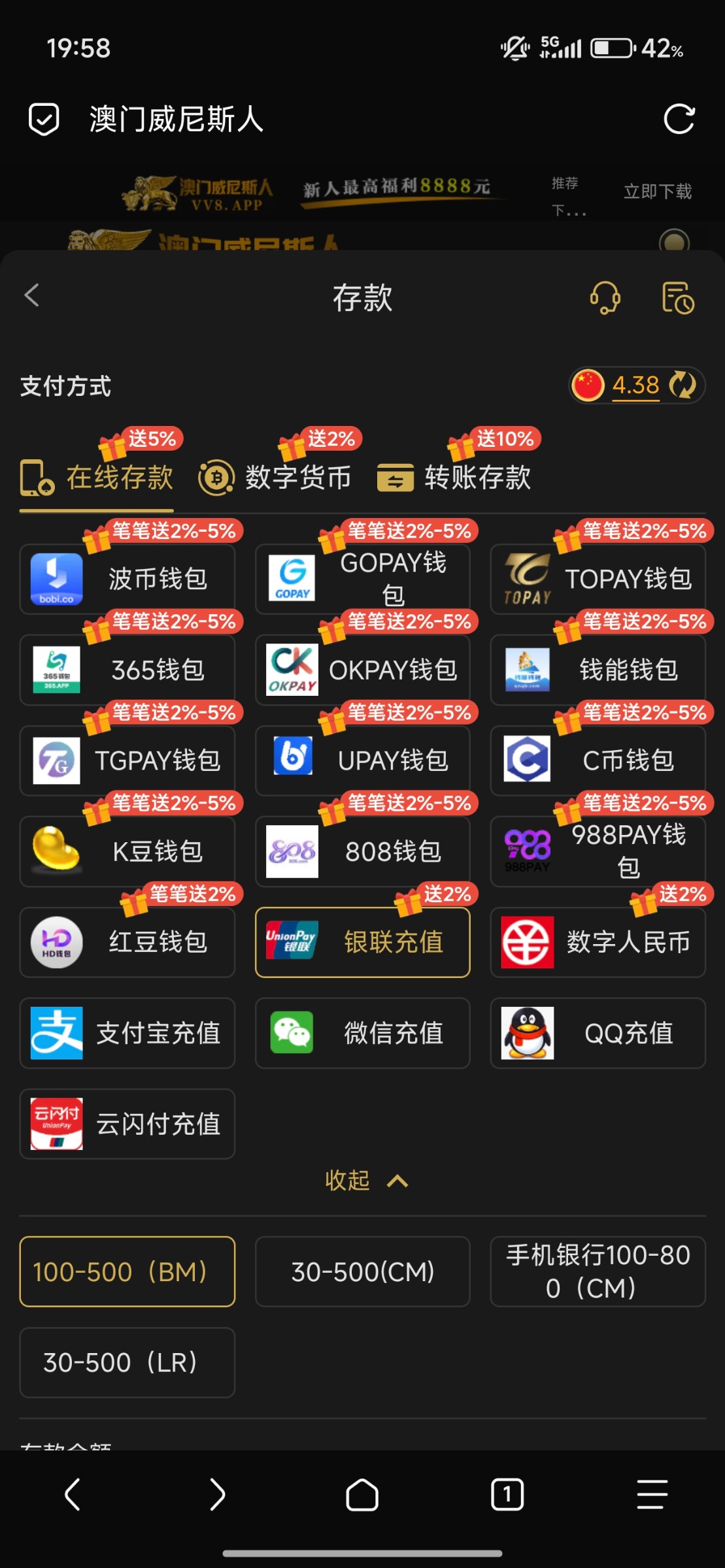This screenshot has height=1568, width=725.
Task: Select the 100-500（BM）amount option
Action: tap(127, 1272)
